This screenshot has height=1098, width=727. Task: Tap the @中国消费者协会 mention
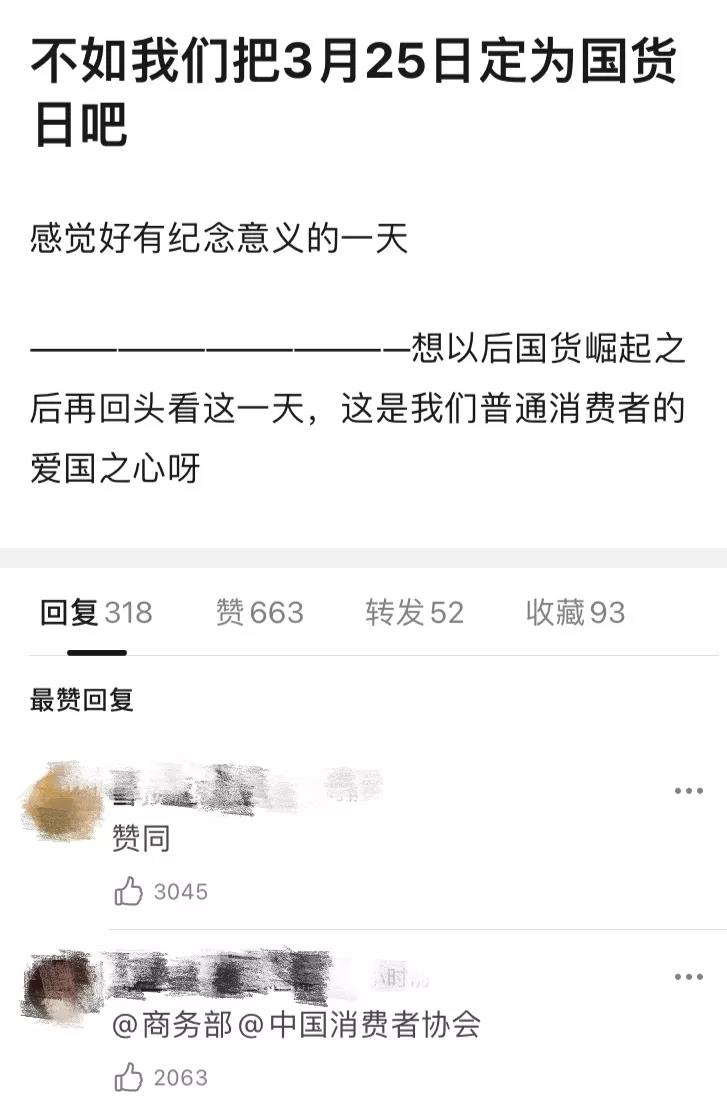point(358,1026)
